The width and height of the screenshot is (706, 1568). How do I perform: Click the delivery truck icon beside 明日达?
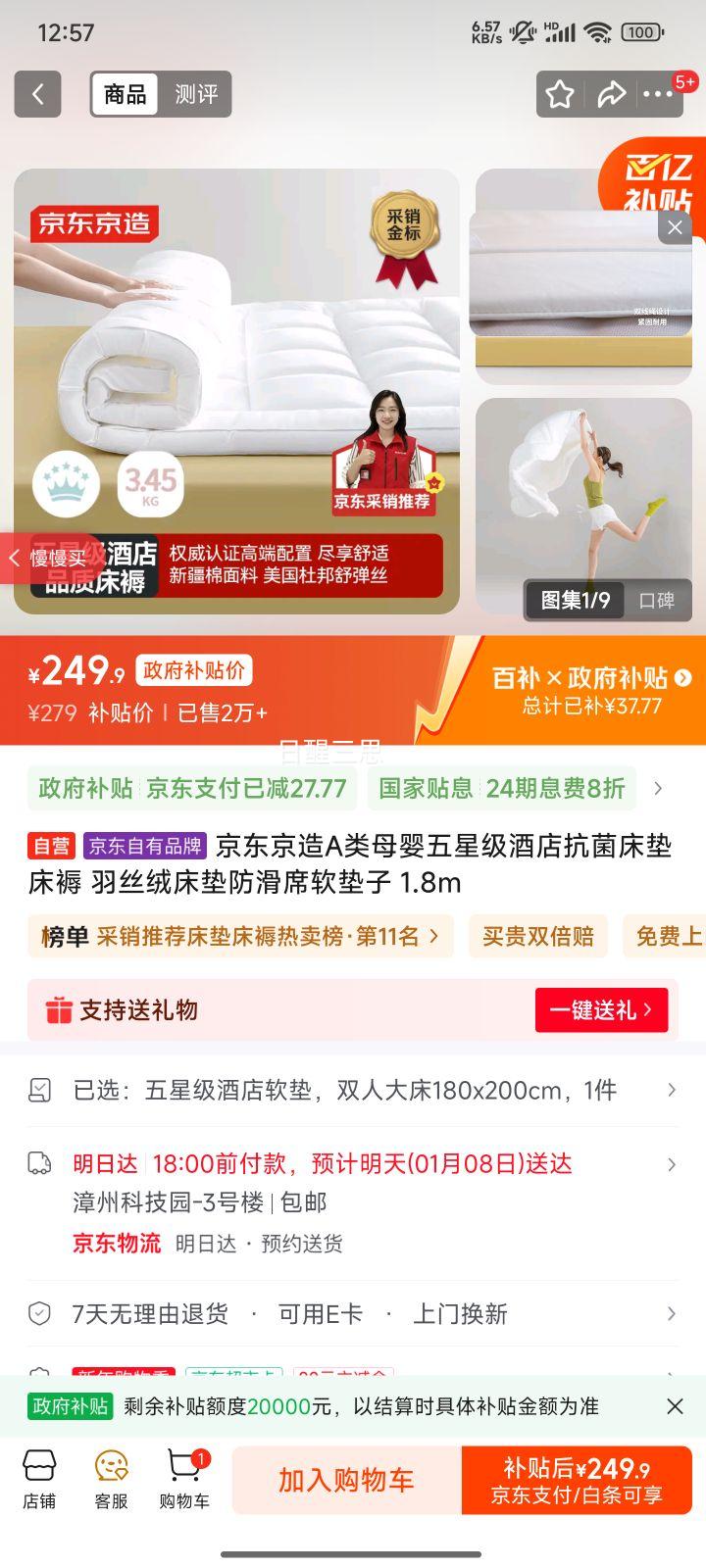(41, 1164)
